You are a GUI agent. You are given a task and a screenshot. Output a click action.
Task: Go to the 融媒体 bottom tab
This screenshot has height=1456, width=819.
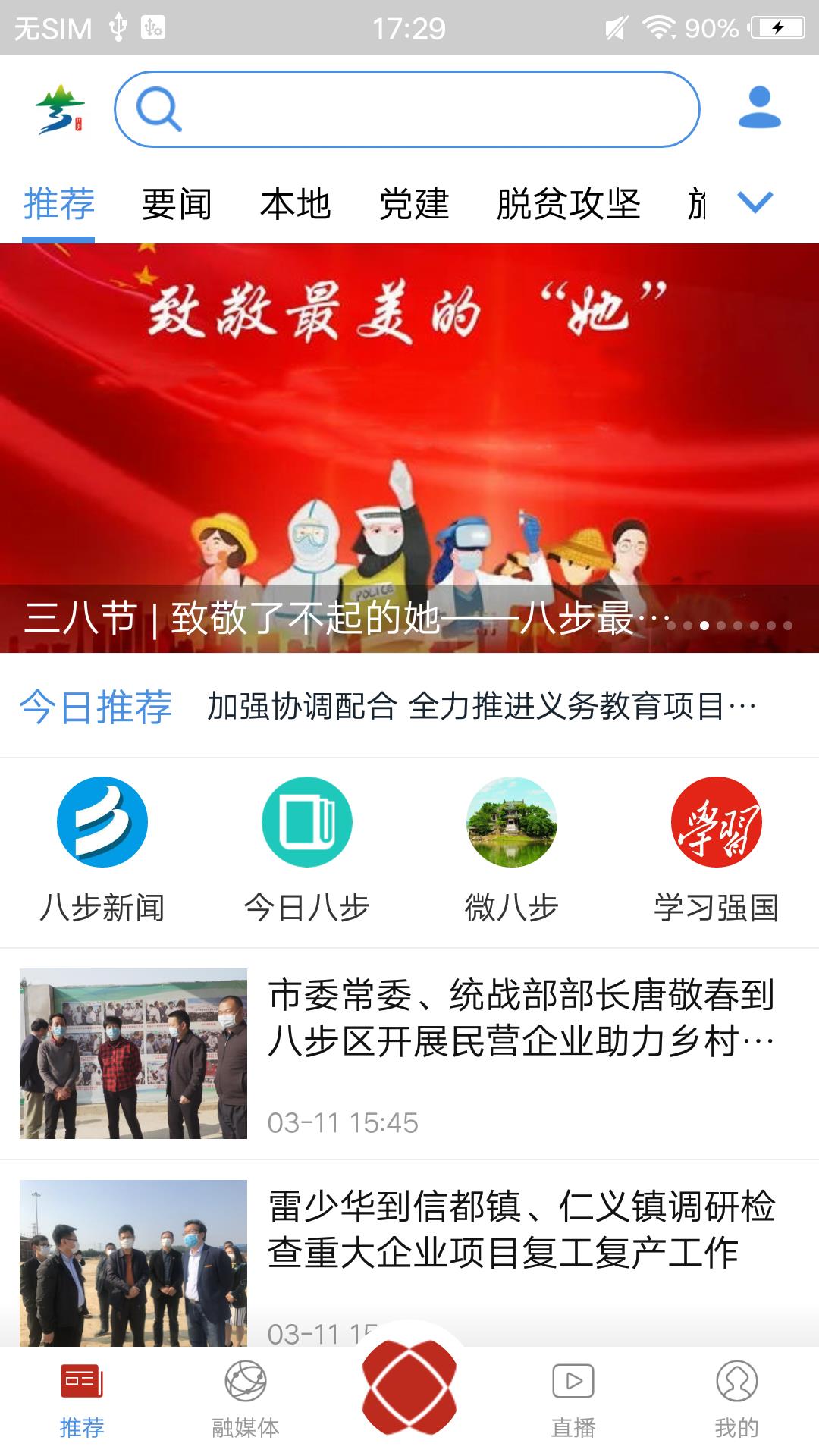tap(246, 1400)
